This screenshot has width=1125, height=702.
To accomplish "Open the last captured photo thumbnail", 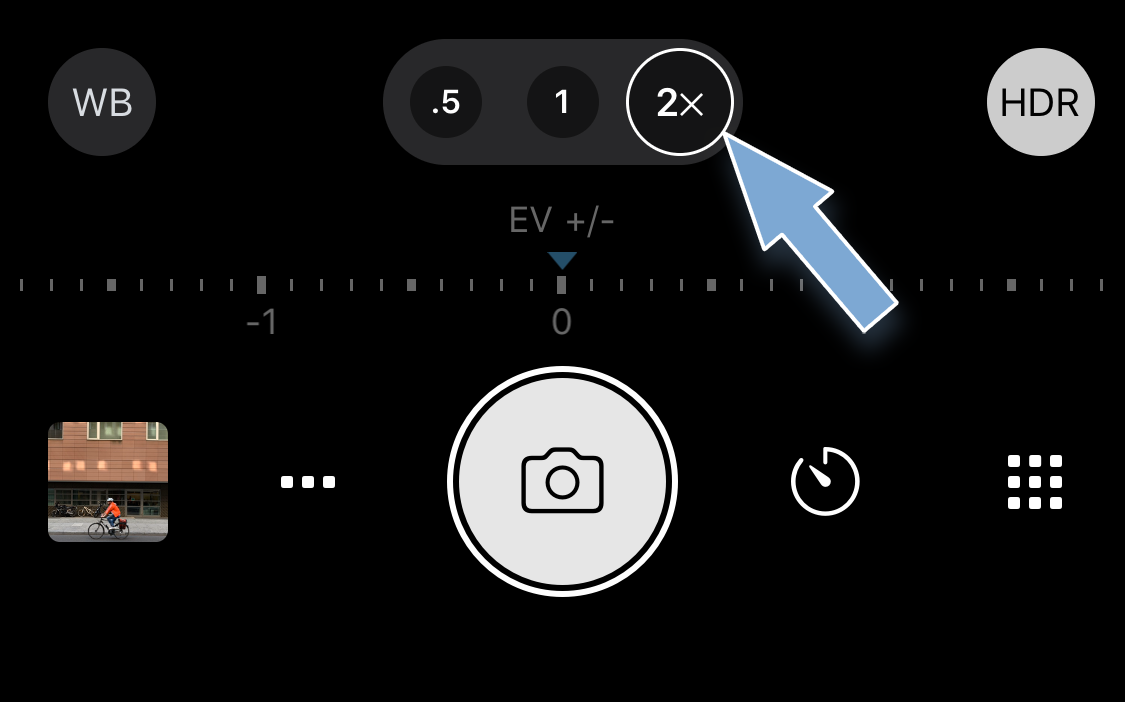I will pos(108,481).
